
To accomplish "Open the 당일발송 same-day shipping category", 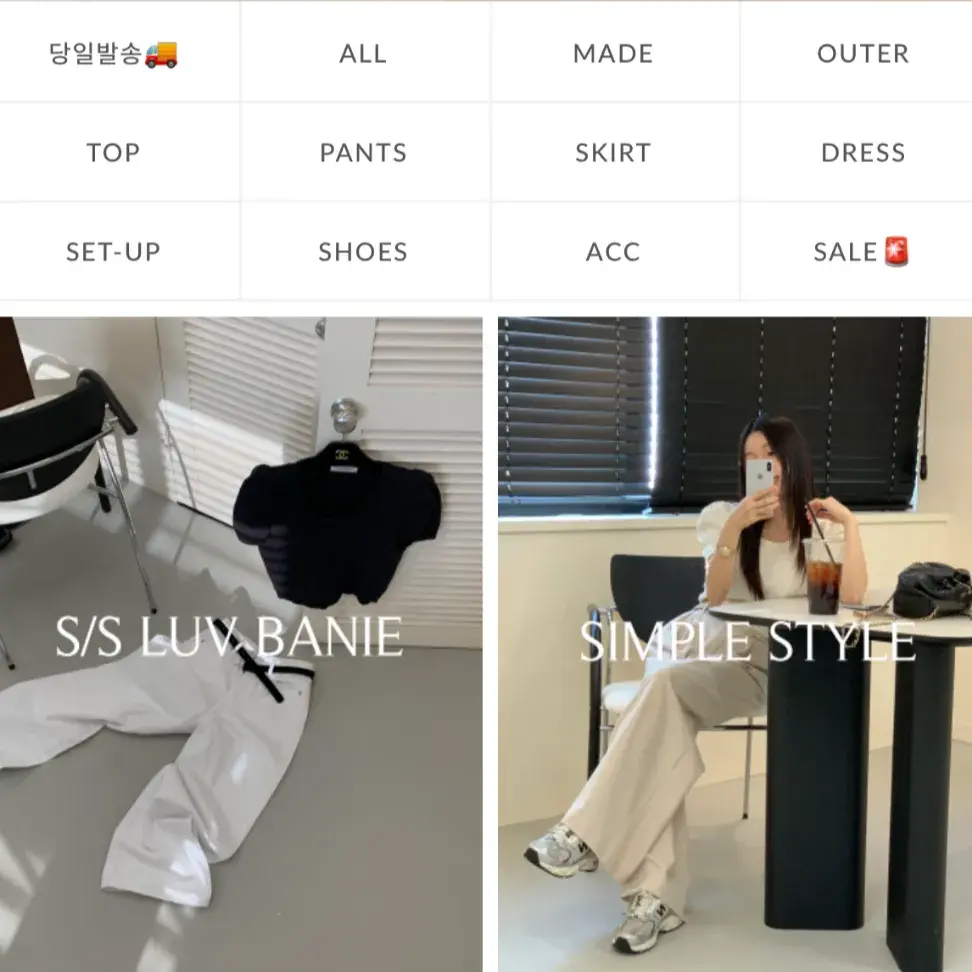I will pyautogui.click(x=113, y=53).
